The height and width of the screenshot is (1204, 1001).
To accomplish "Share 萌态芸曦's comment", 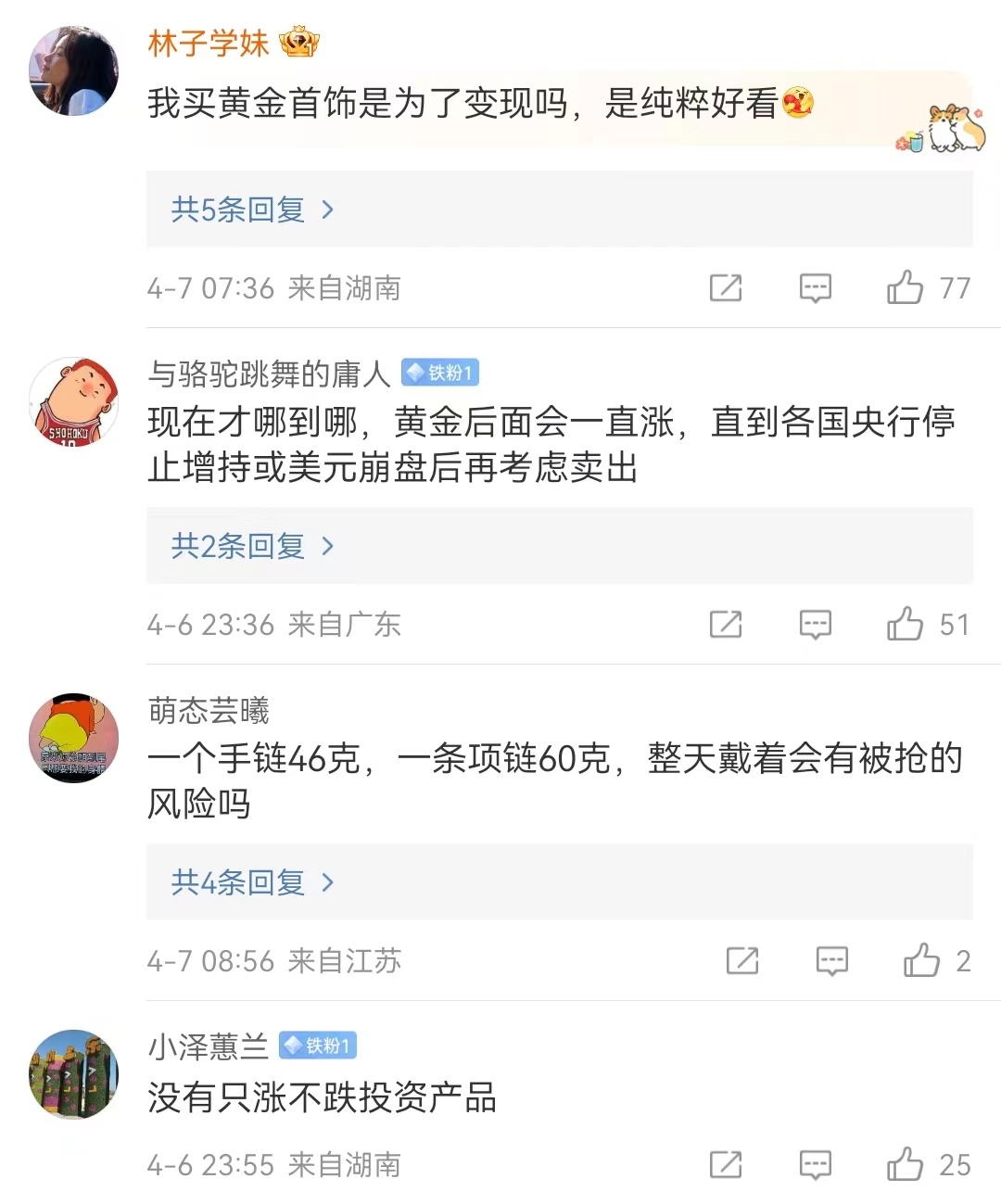I will point(742,961).
